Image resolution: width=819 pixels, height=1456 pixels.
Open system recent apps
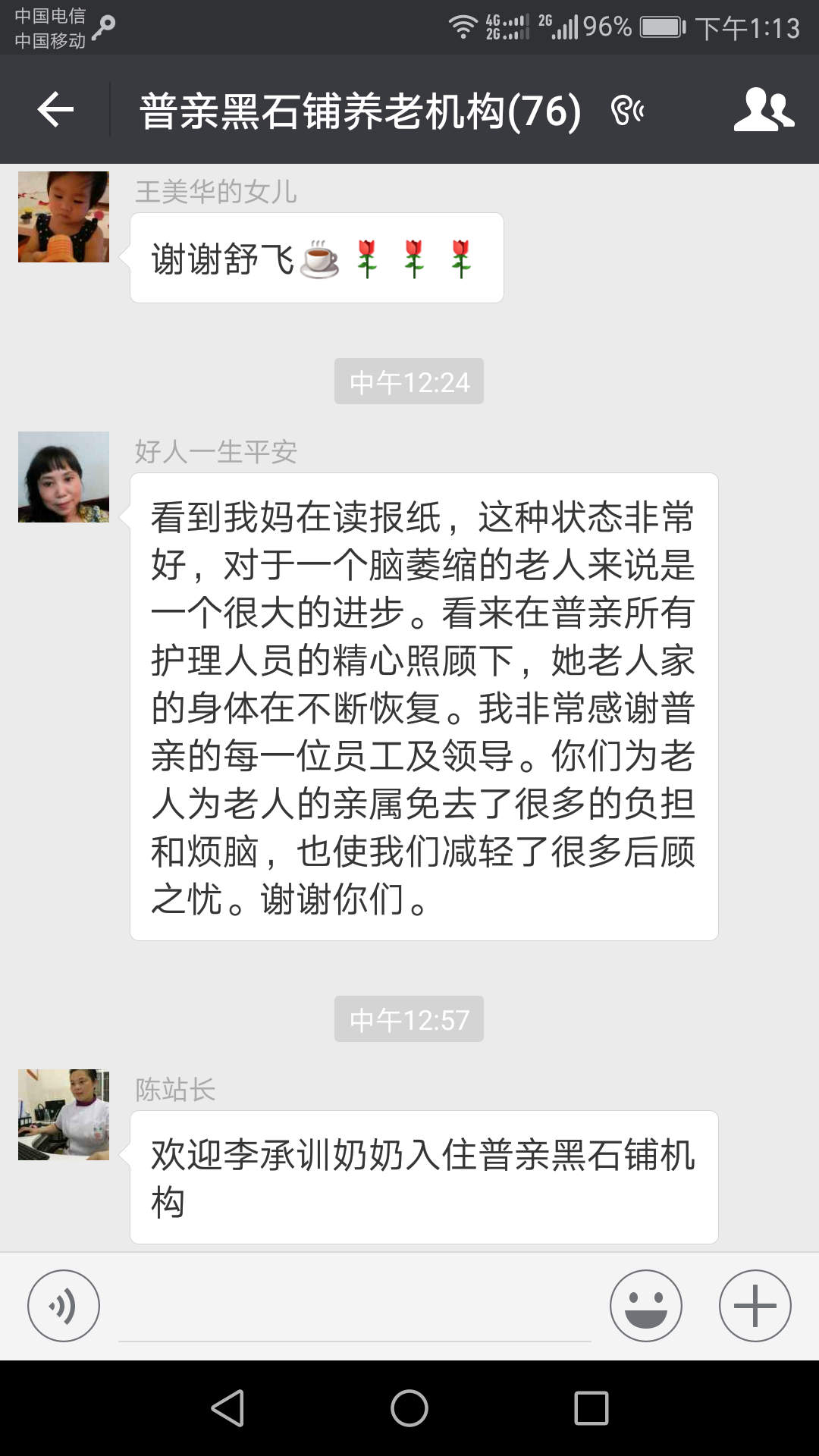point(591,1408)
